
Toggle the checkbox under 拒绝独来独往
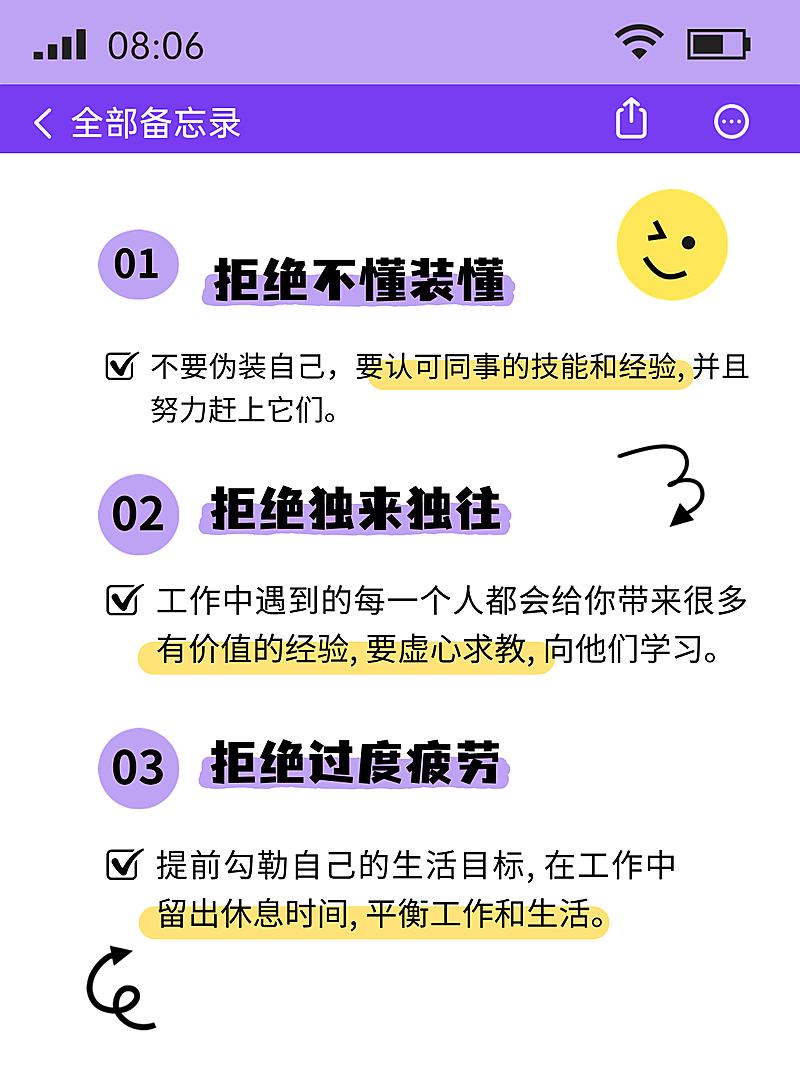click(x=122, y=601)
